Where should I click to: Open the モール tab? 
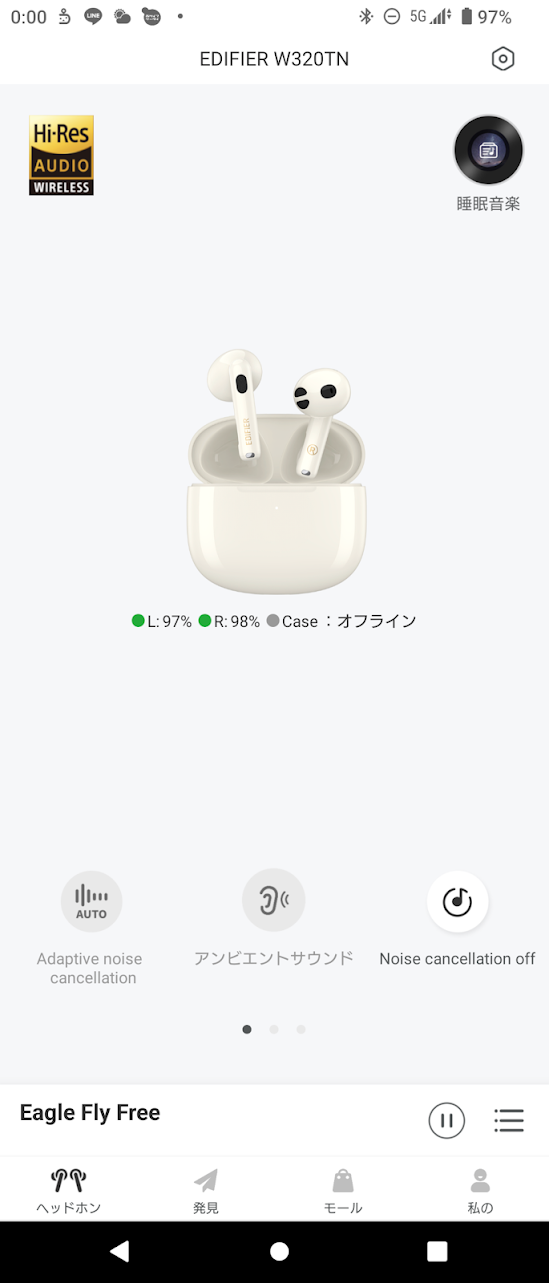[x=343, y=1190]
